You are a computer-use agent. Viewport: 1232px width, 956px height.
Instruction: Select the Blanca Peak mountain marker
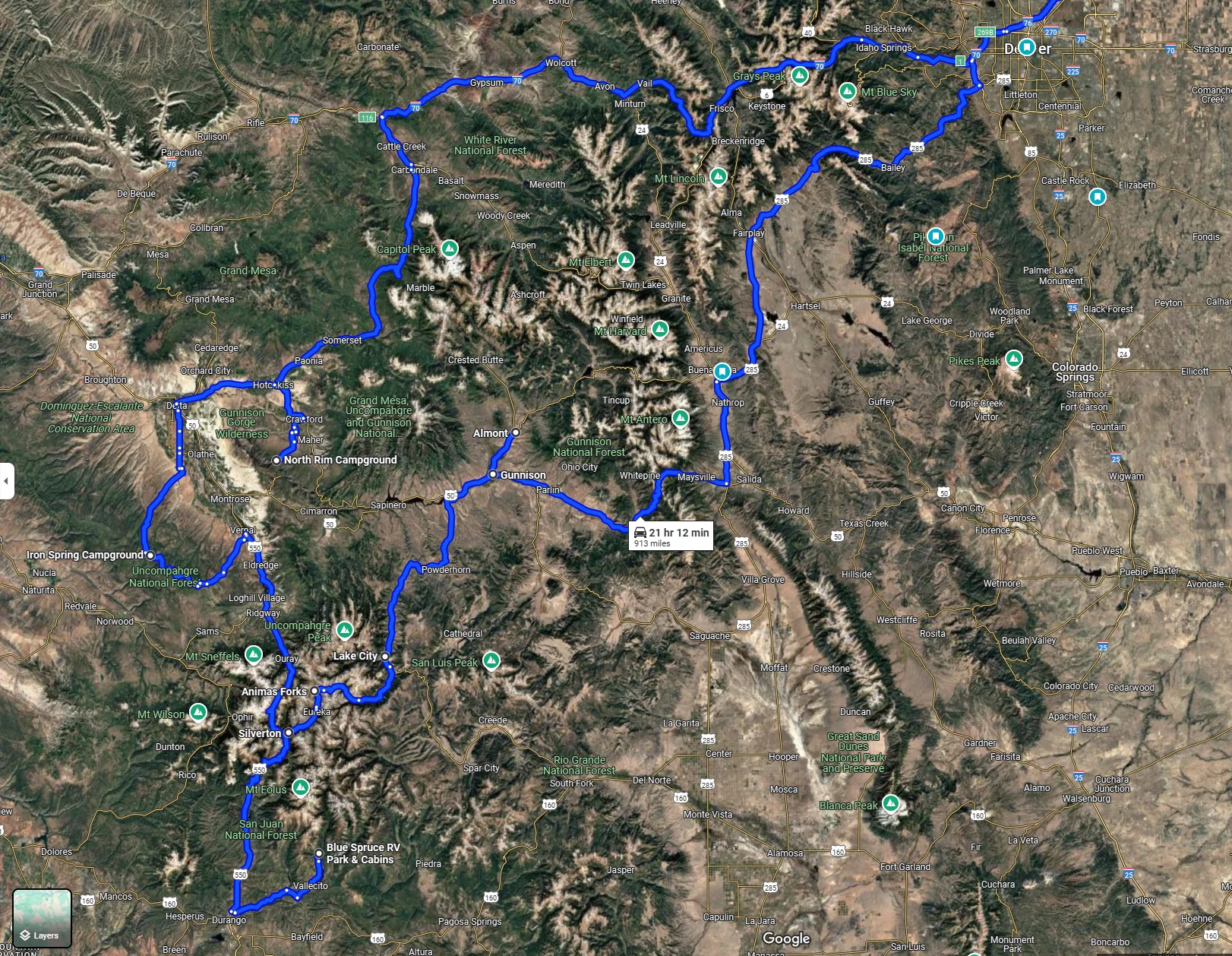891,802
